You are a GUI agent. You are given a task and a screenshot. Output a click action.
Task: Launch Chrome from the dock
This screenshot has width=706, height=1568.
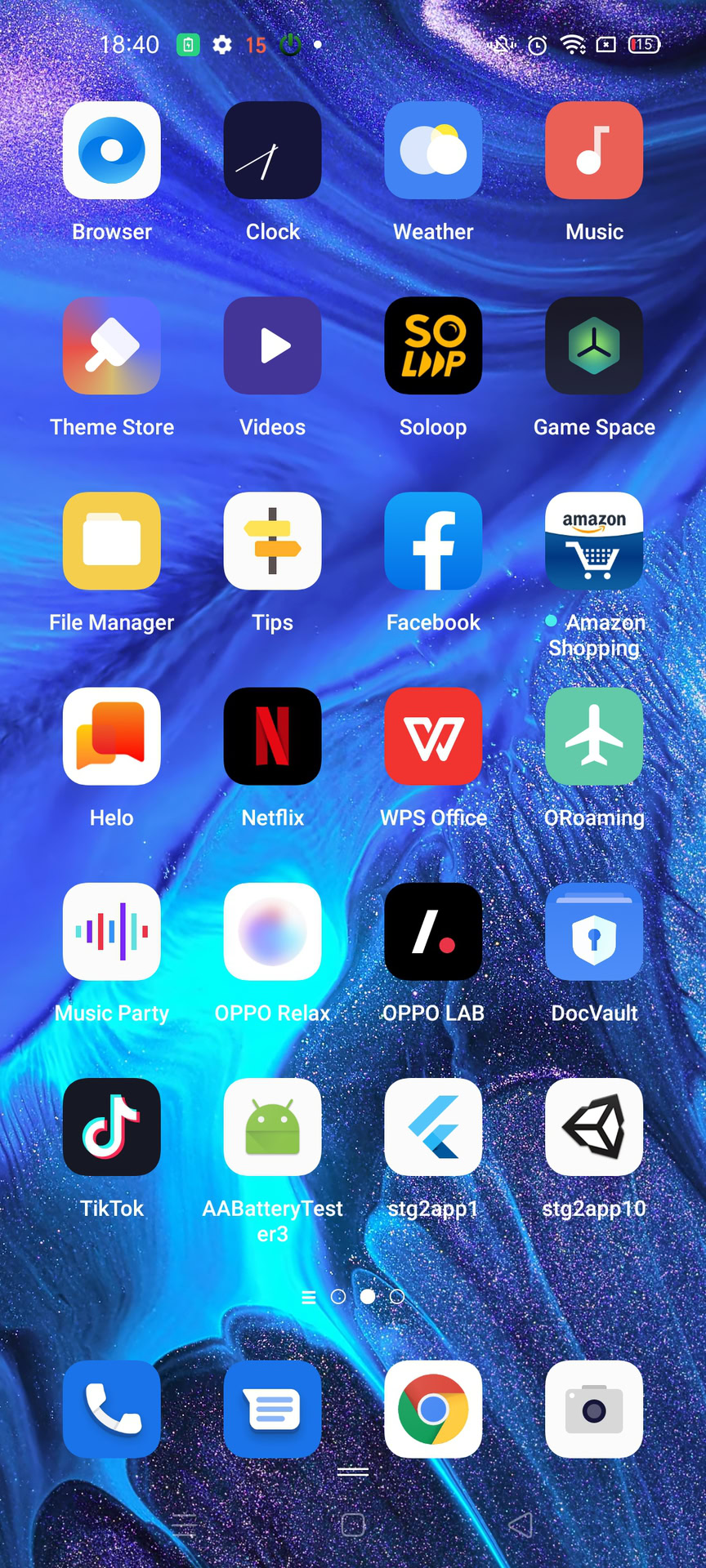tap(433, 1410)
